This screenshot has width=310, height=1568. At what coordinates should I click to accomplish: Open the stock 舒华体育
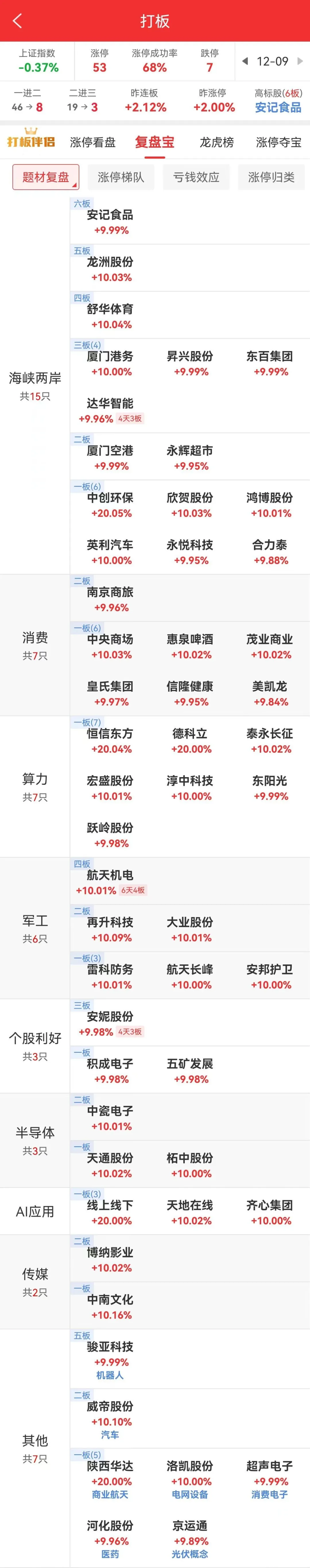tap(110, 309)
